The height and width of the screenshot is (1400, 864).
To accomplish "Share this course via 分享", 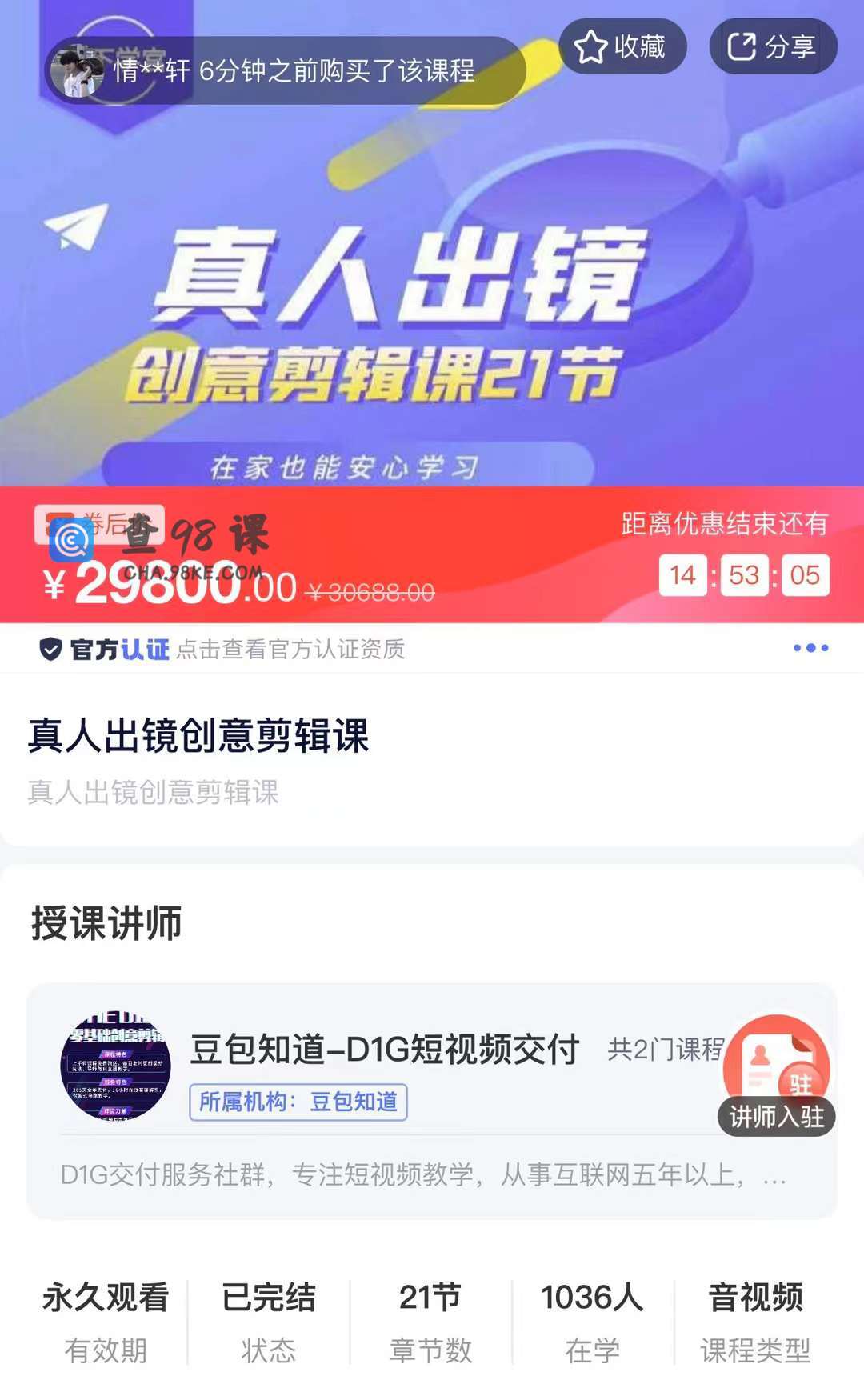I will [772, 46].
